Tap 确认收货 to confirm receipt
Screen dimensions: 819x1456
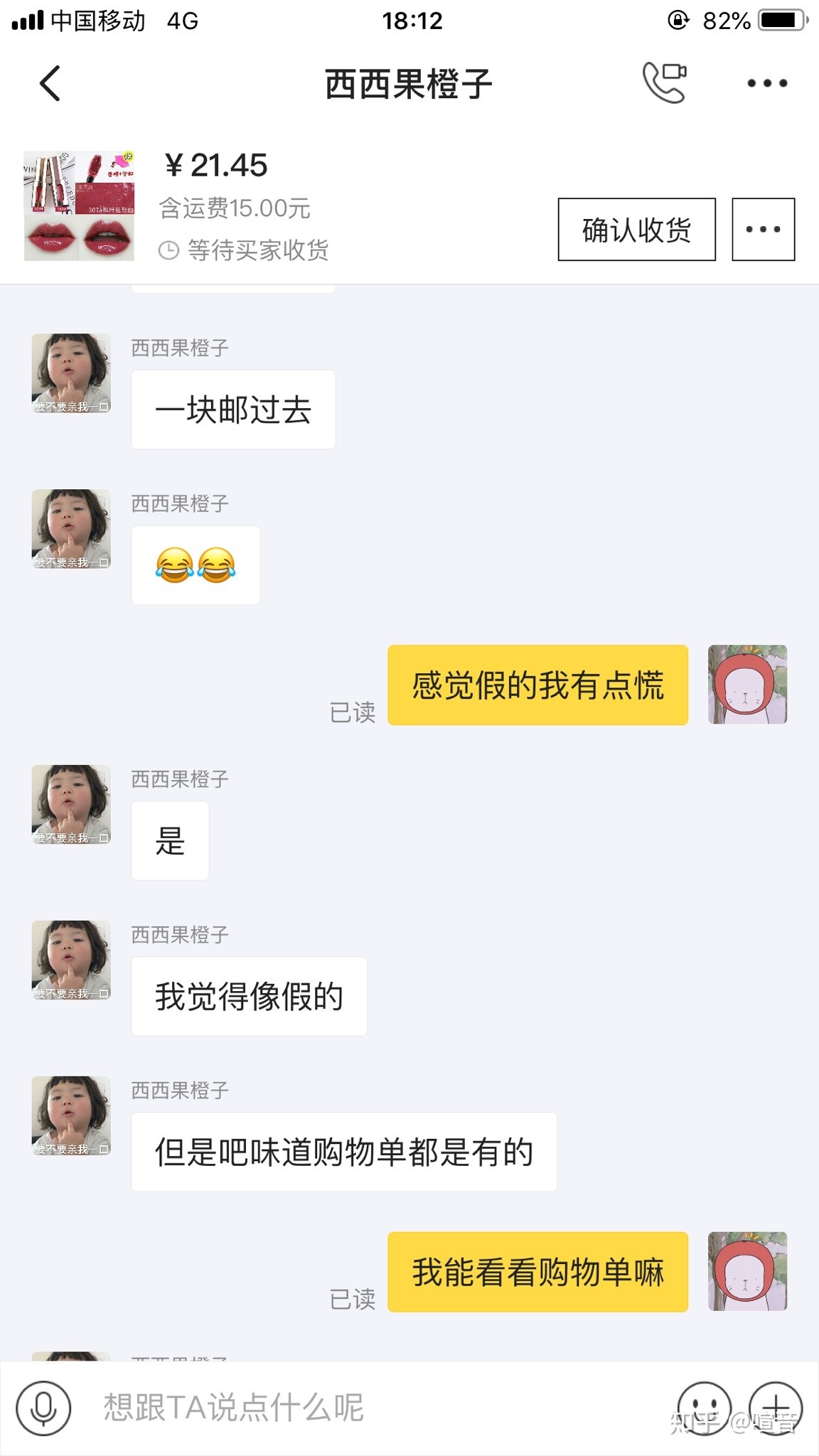pos(636,230)
